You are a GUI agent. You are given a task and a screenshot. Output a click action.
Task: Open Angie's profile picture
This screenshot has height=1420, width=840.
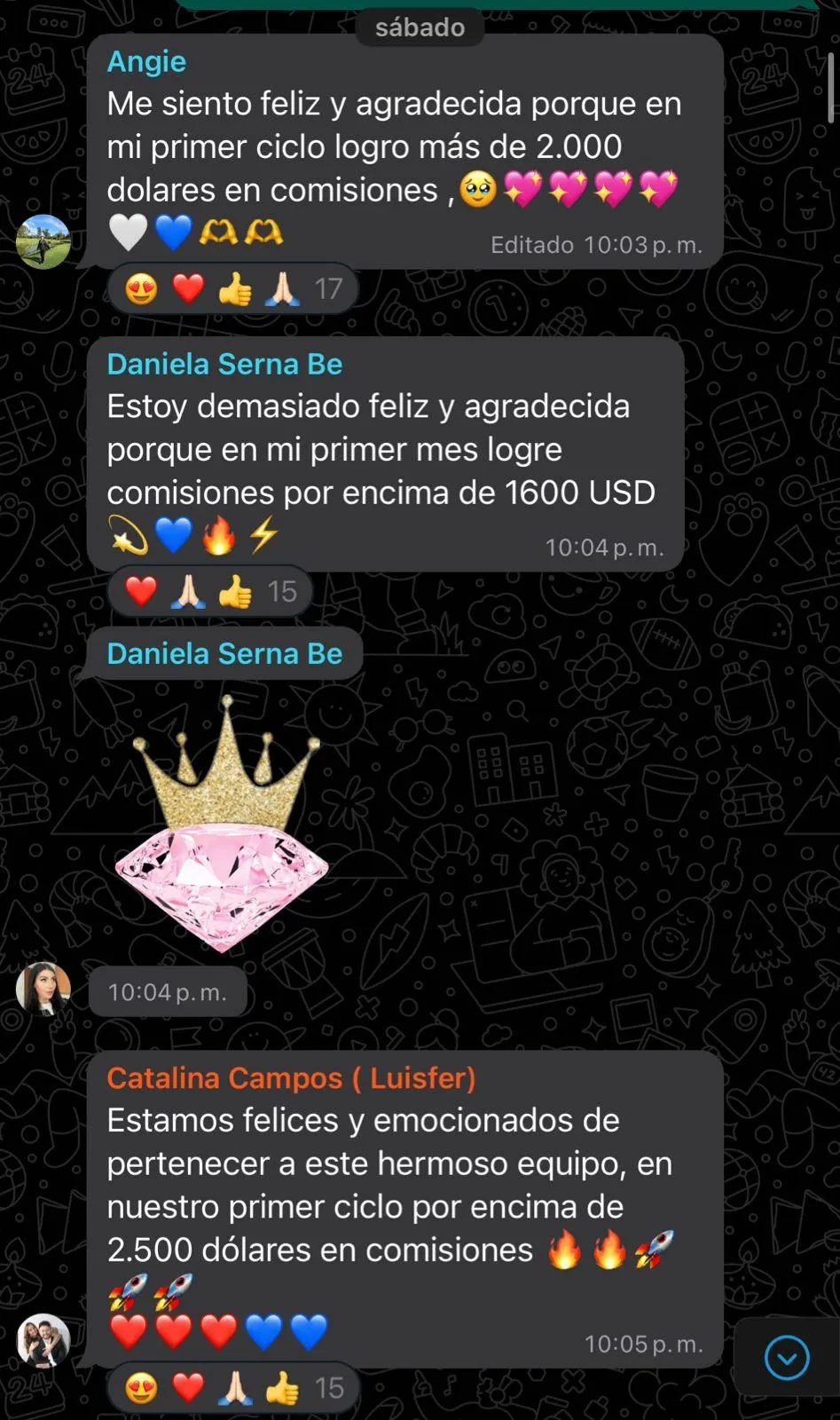click(x=43, y=241)
